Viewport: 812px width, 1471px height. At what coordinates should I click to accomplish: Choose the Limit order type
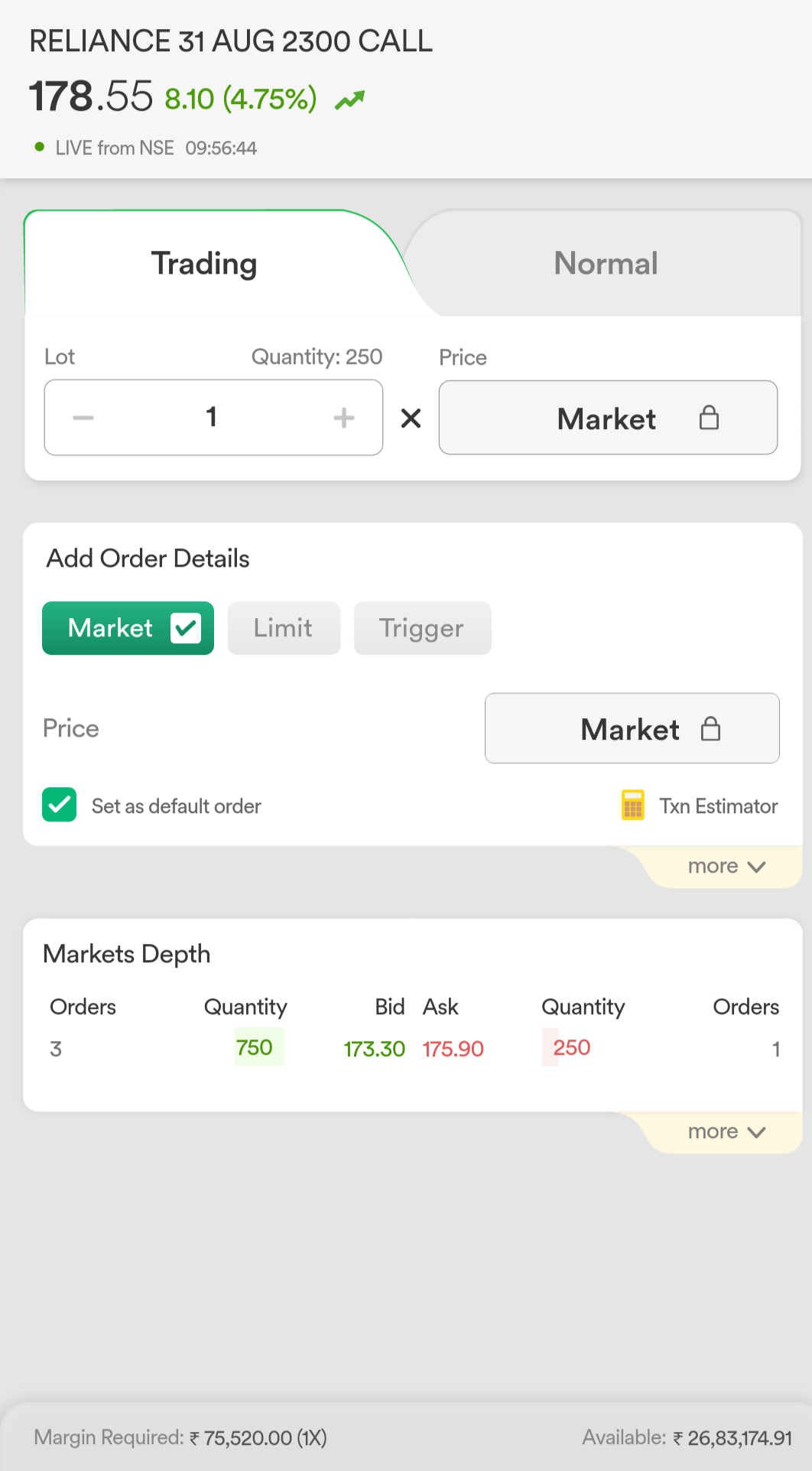[284, 628]
